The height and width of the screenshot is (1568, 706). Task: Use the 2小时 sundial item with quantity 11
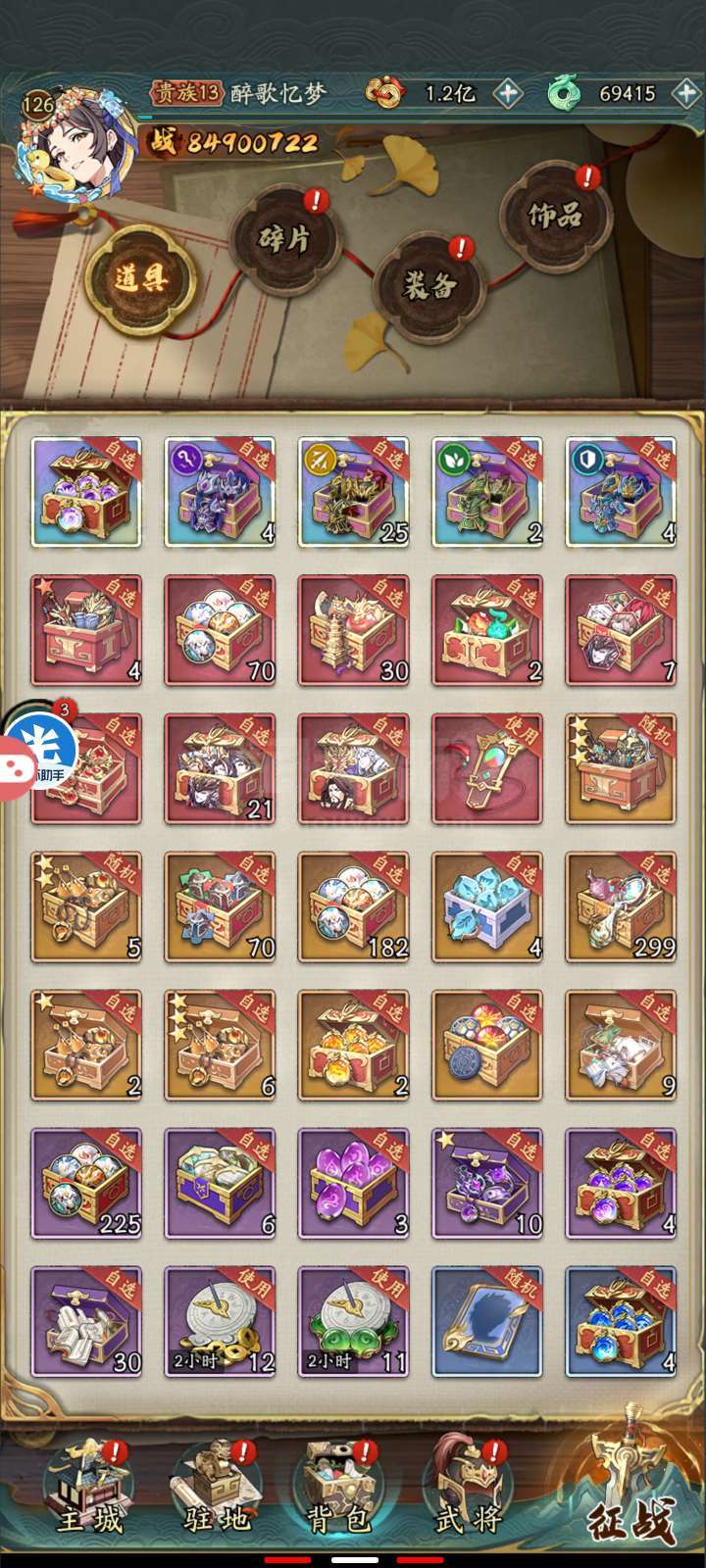coord(354,1321)
